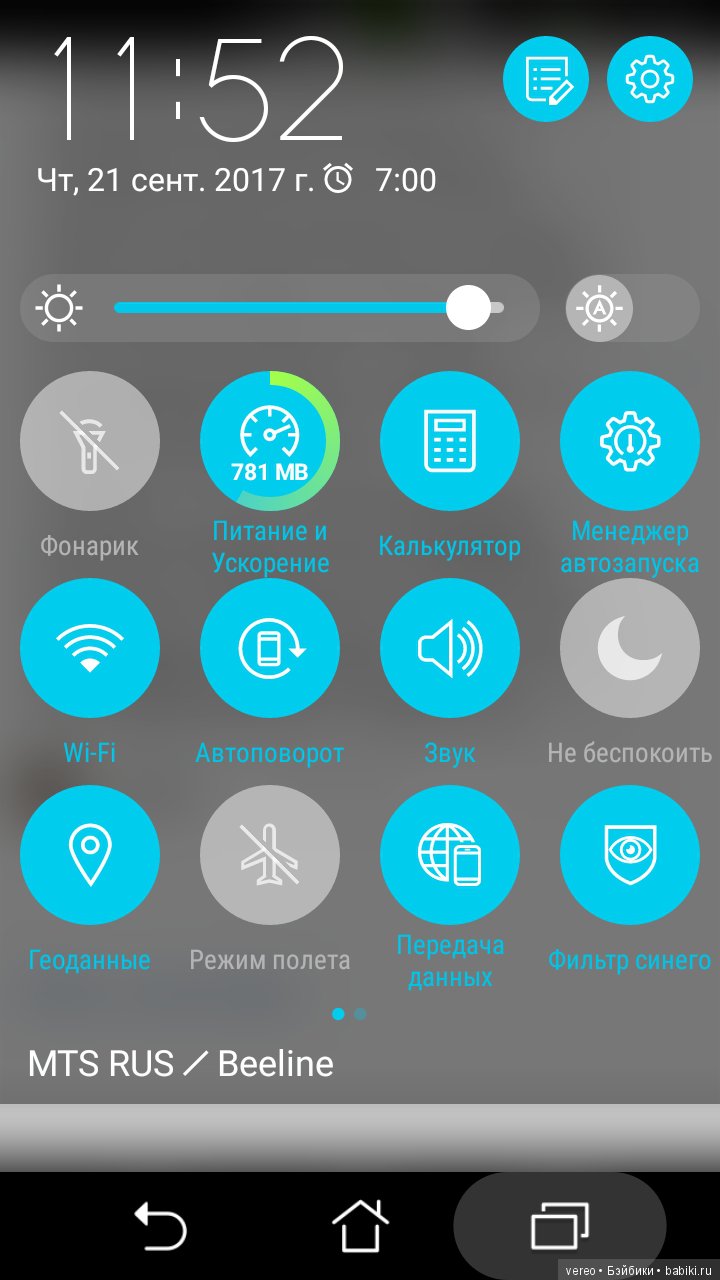Turn on the Фонарик flashlight
The width and height of the screenshot is (720, 1280).
coord(90,441)
